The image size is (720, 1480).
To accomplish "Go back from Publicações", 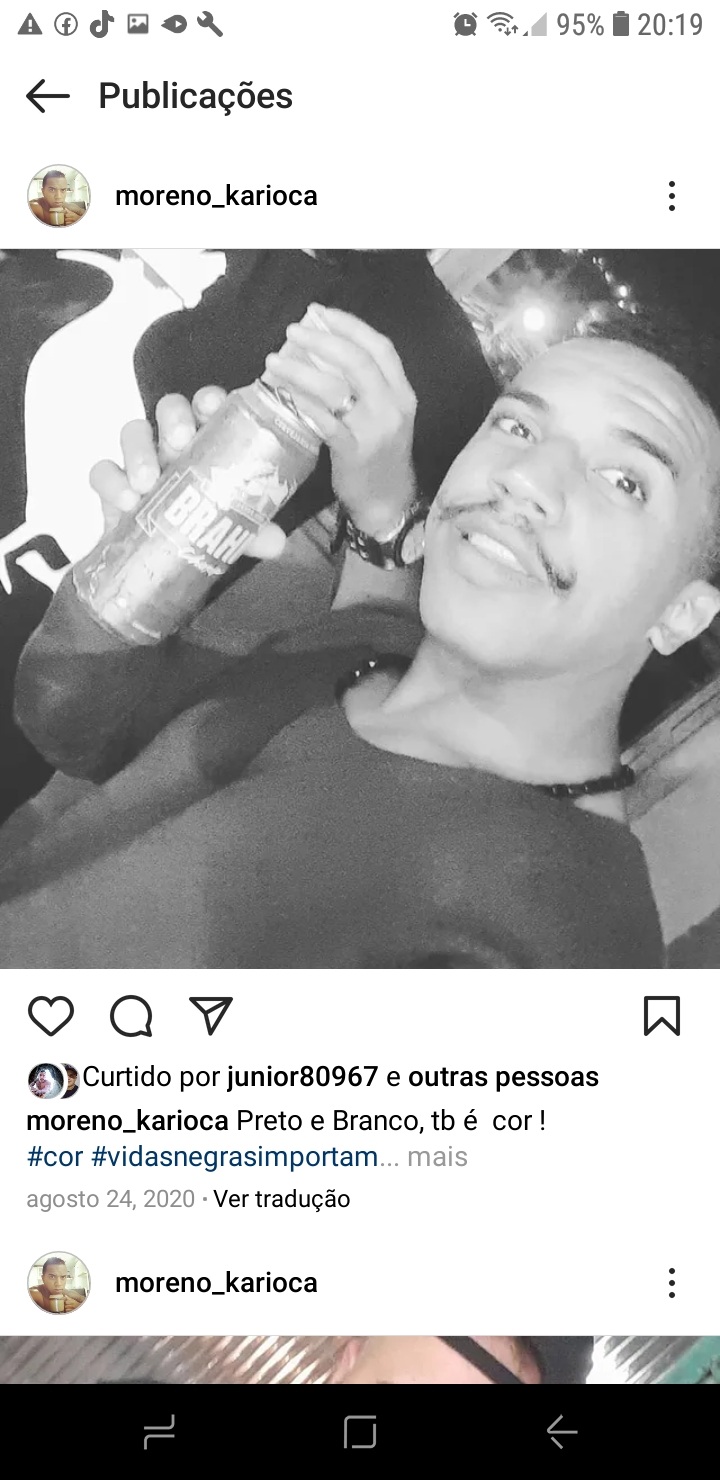I will [x=47, y=96].
